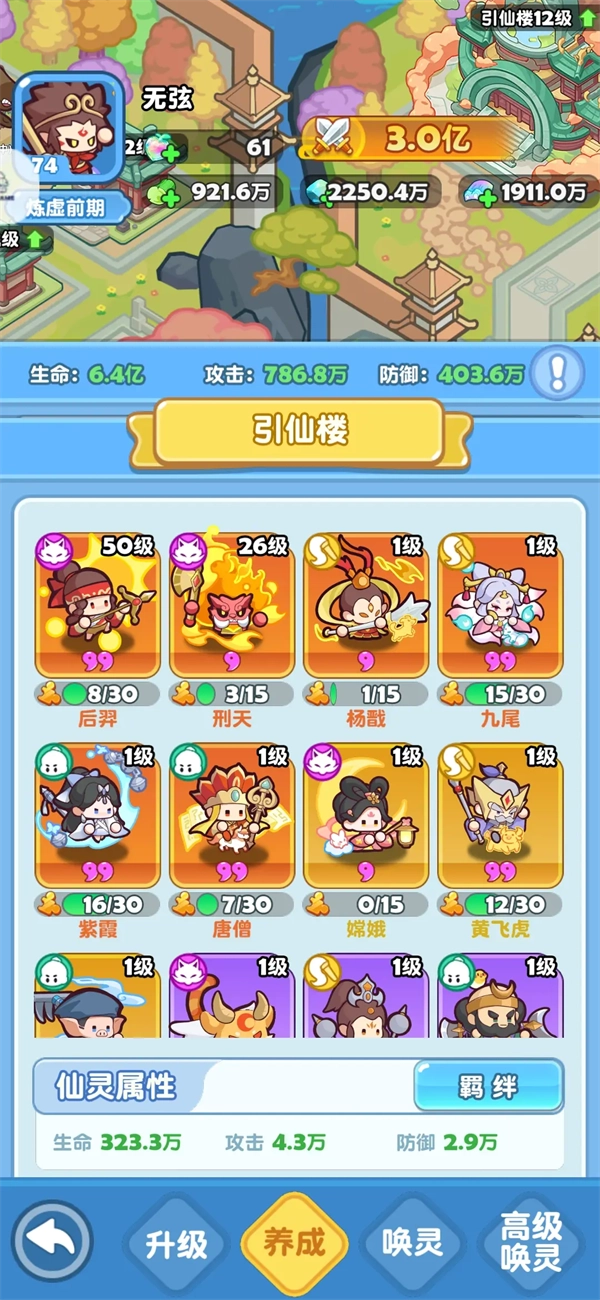Switch to the 升级 tab
The height and width of the screenshot is (1300, 600).
(x=177, y=1244)
